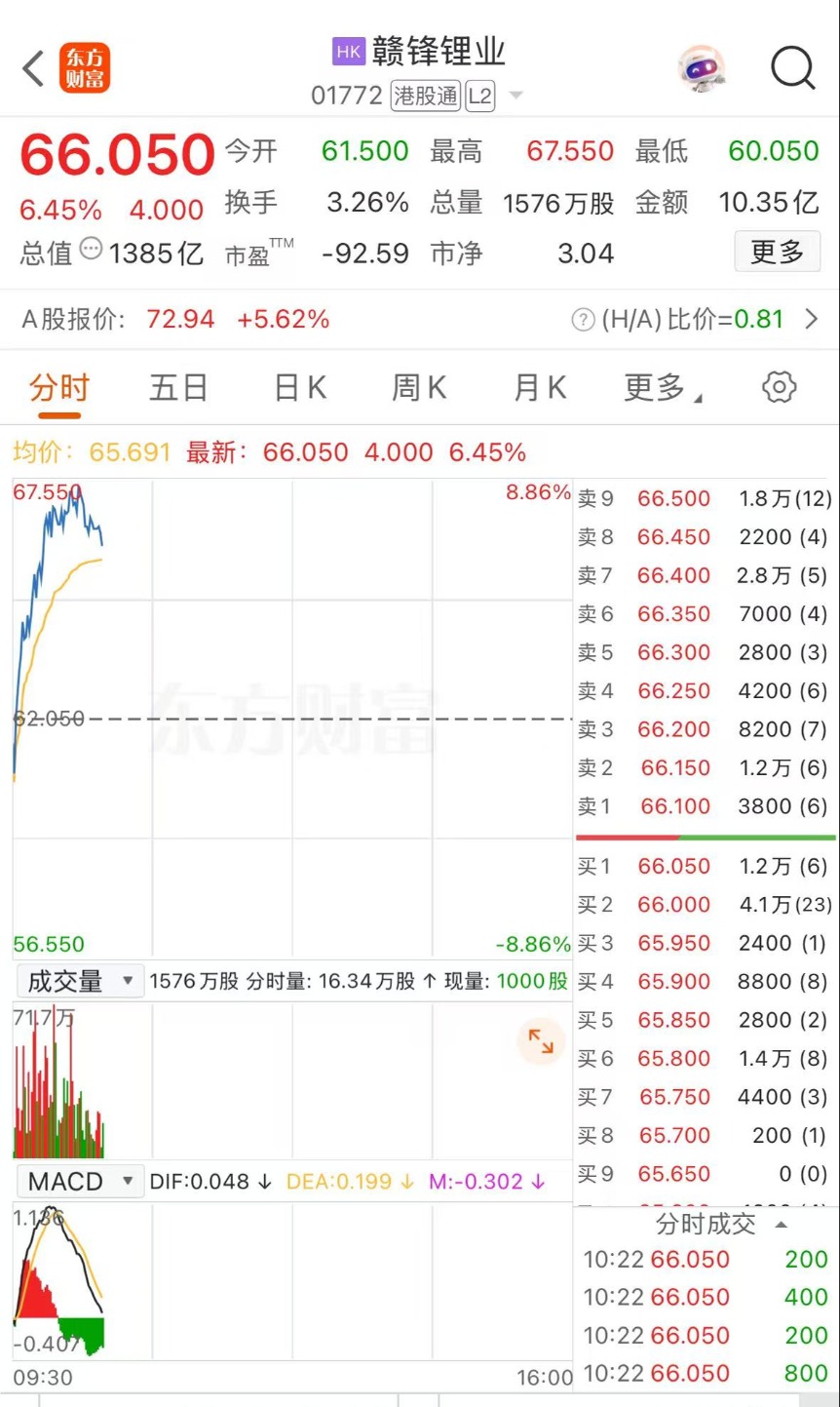Expand the 更多 chart period menu
The width and height of the screenshot is (840, 1407).
pos(662,388)
